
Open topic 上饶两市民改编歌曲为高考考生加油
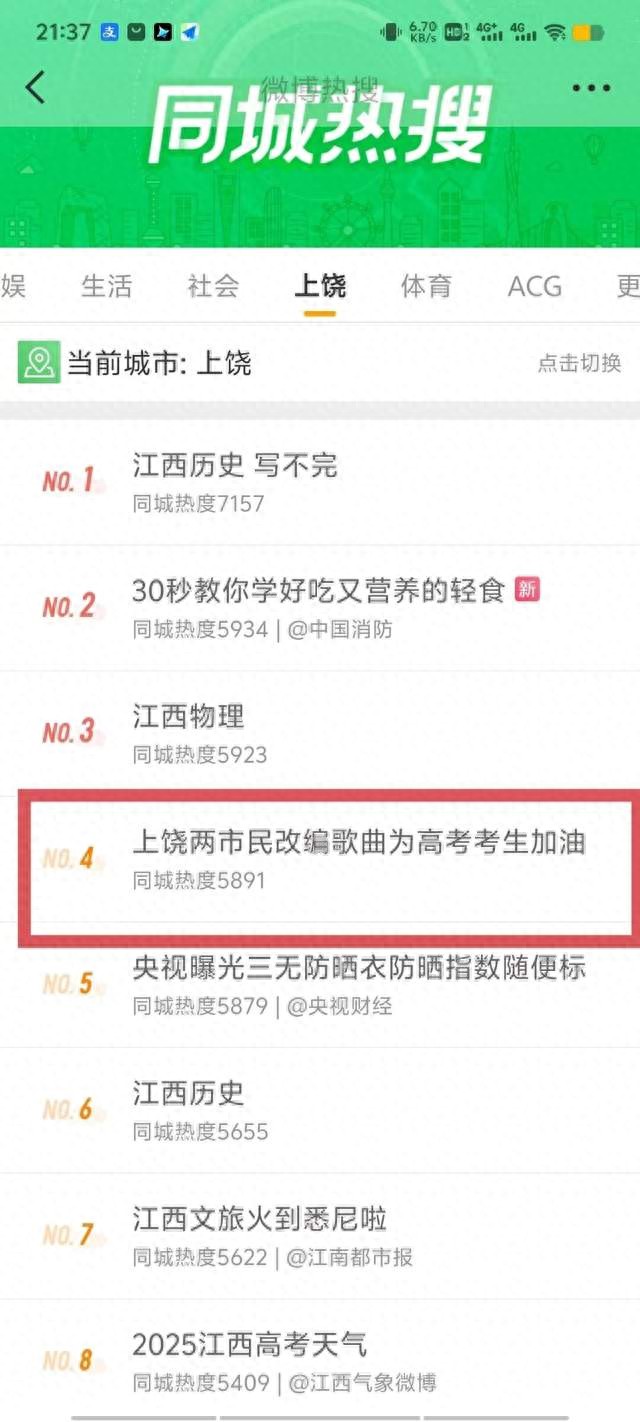[358, 843]
